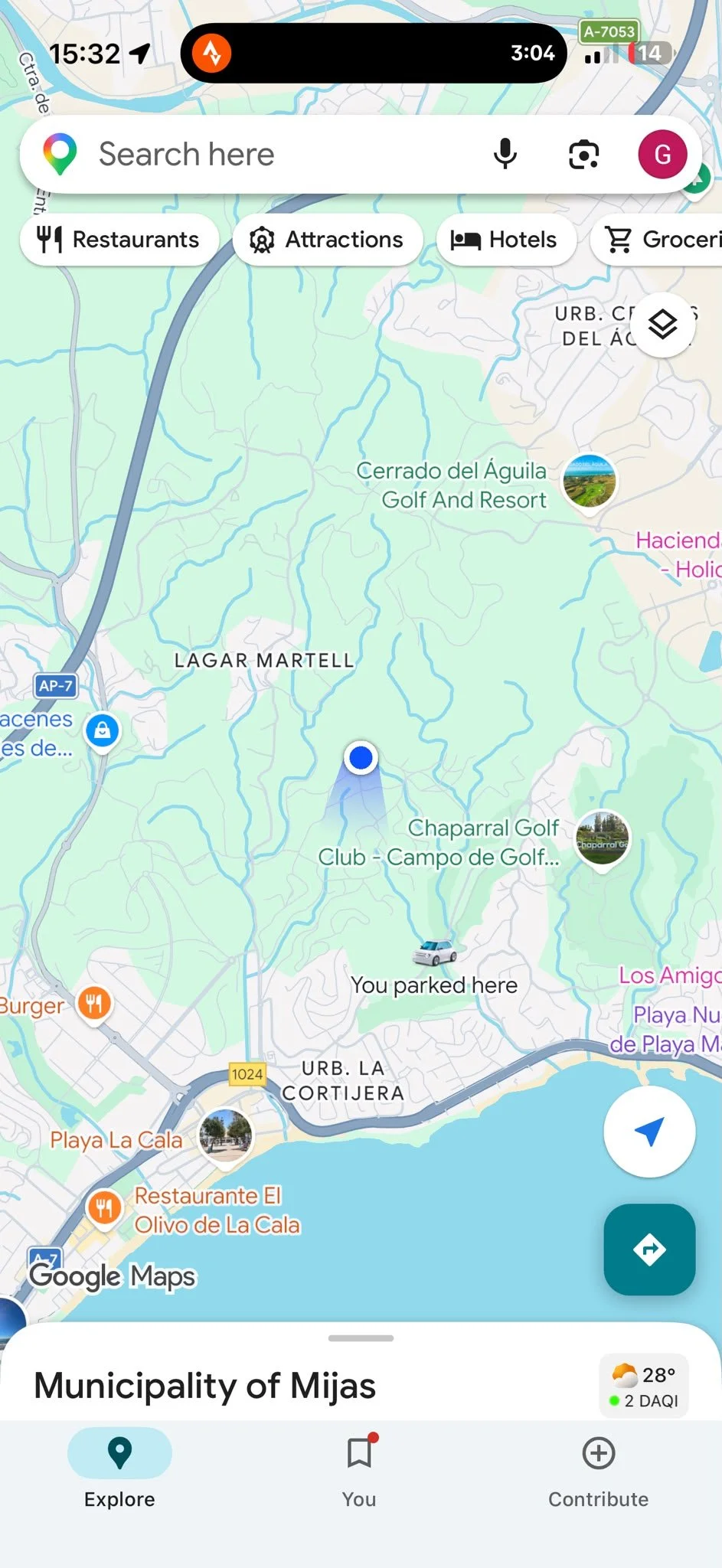The image size is (722, 1568).
Task: Start voice search with the microphone
Action: tap(505, 154)
